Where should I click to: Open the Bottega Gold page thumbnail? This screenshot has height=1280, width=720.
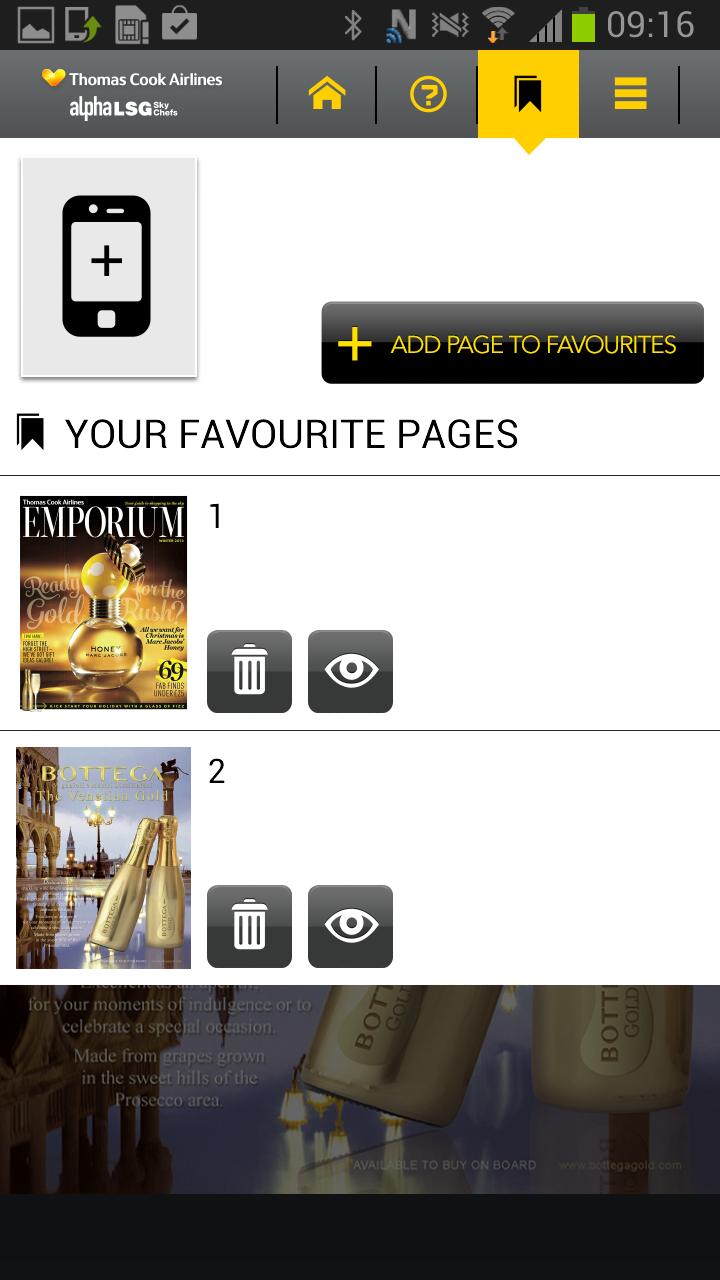point(104,858)
